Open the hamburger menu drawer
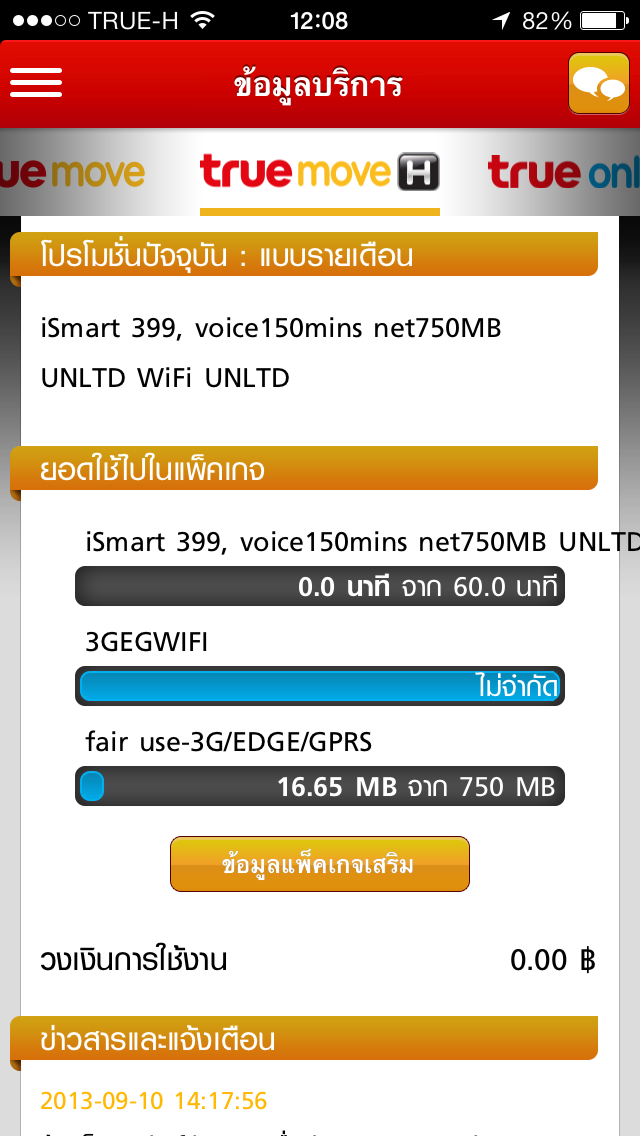Viewport: 640px width, 1136px height. tap(36, 83)
